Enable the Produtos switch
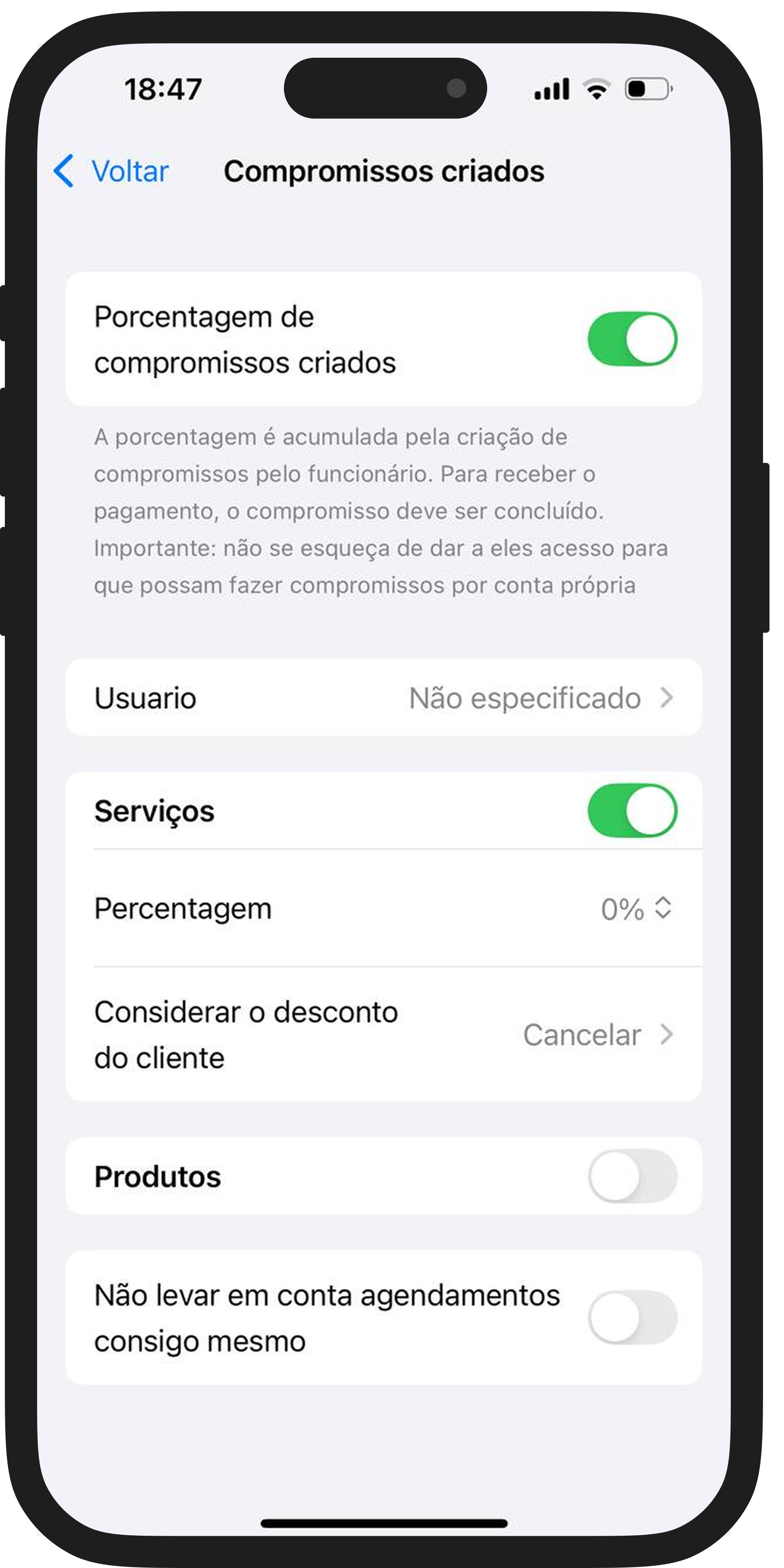 [632, 1176]
